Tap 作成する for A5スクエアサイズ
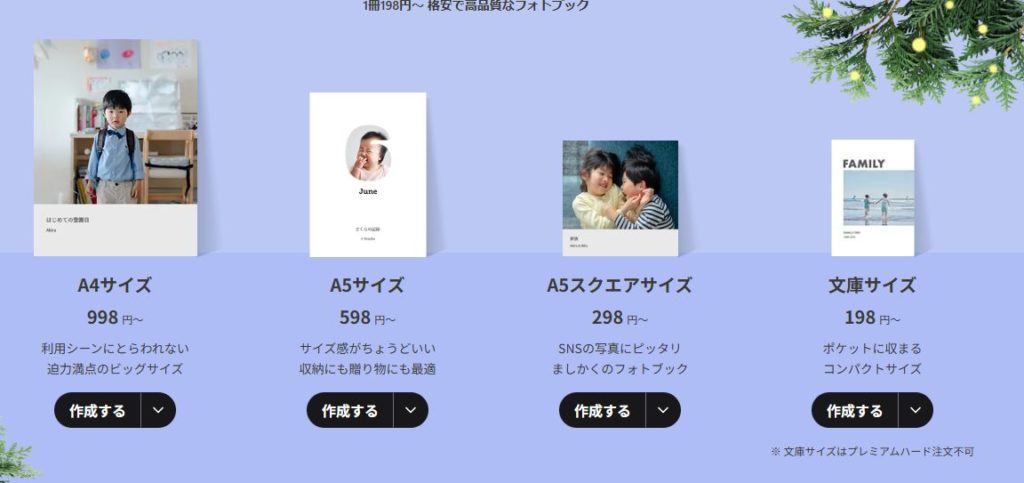This screenshot has height=483, width=1024. point(602,410)
